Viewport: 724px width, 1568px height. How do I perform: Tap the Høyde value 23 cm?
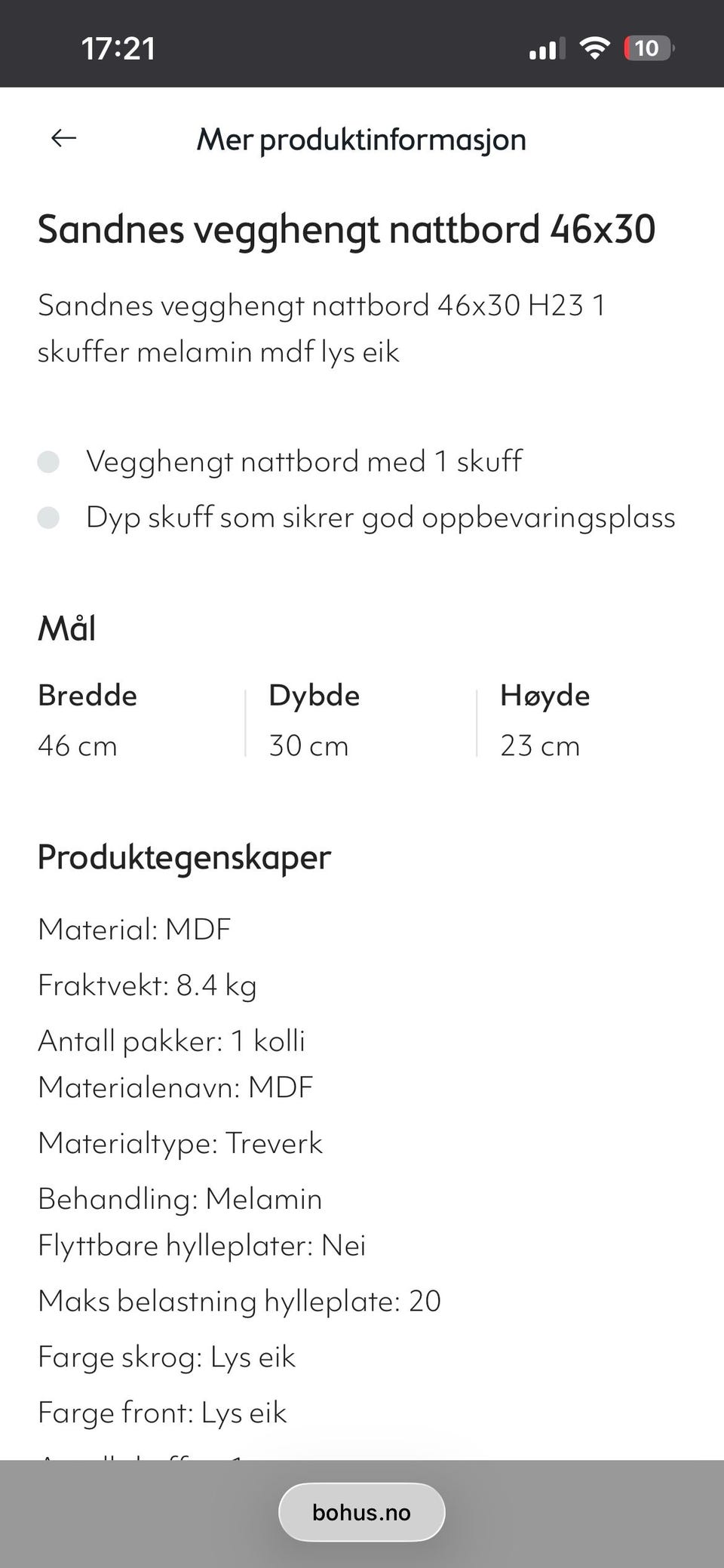(540, 745)
